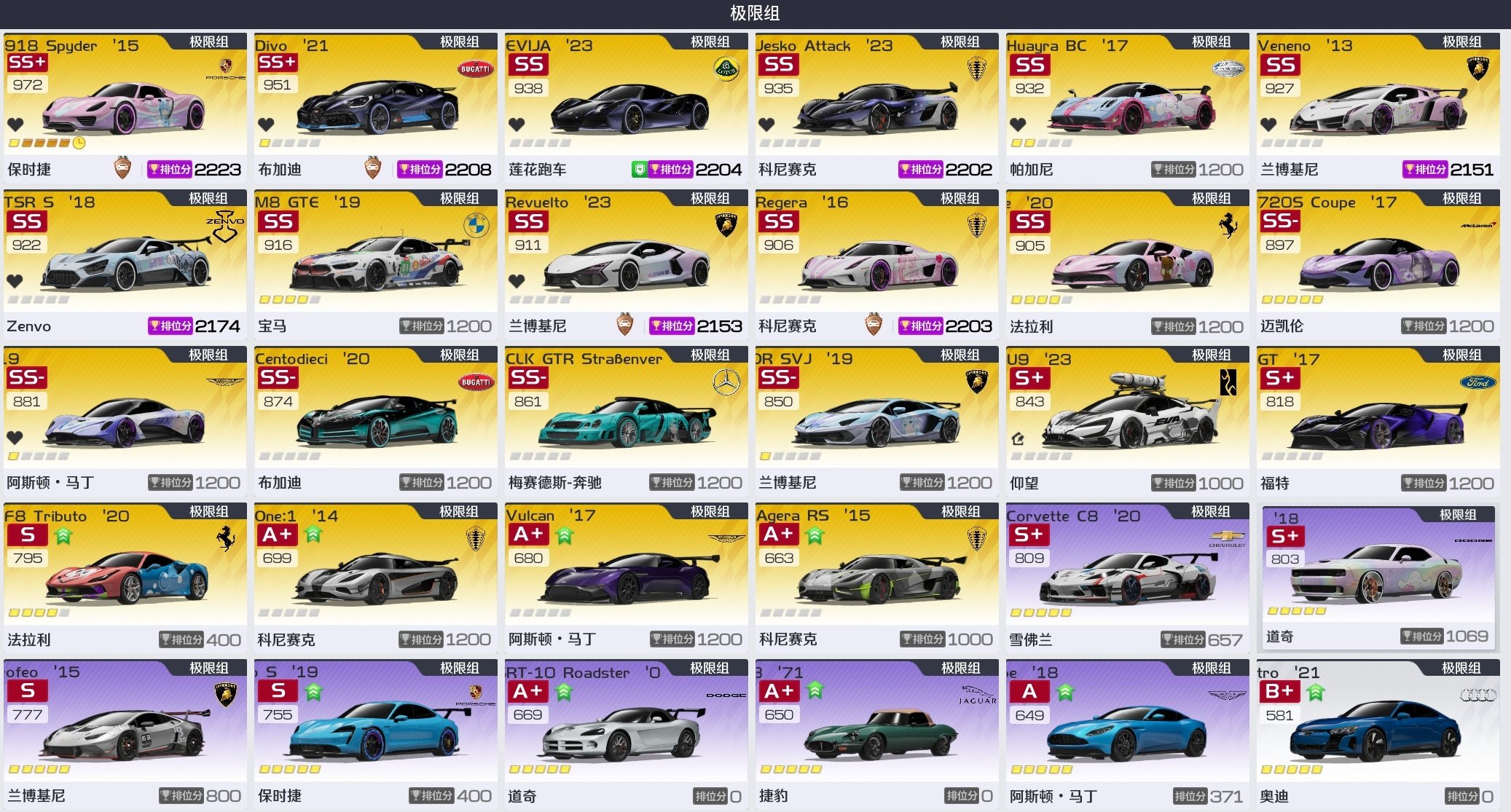Select the Zenvo TSR S '18 card
1511x812 pixels.
tap(125, 264)
